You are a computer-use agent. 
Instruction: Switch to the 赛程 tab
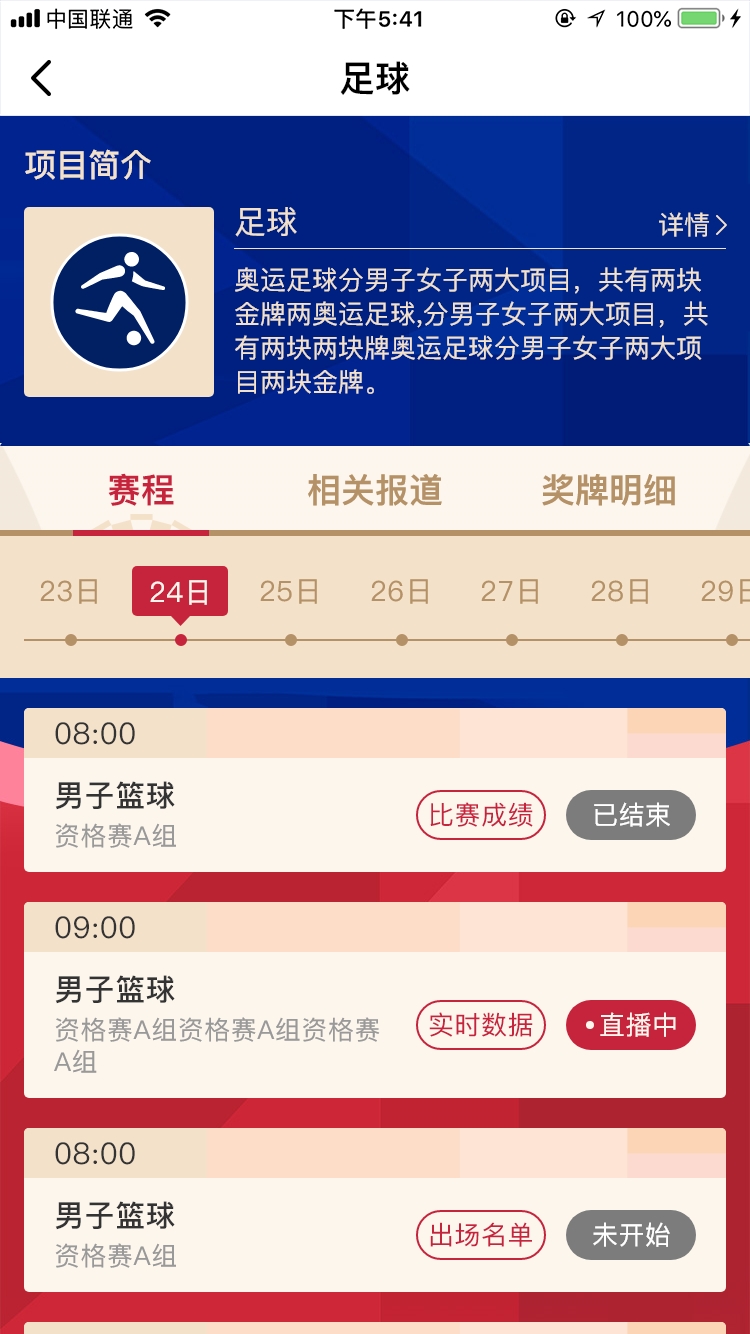point(141,491)
